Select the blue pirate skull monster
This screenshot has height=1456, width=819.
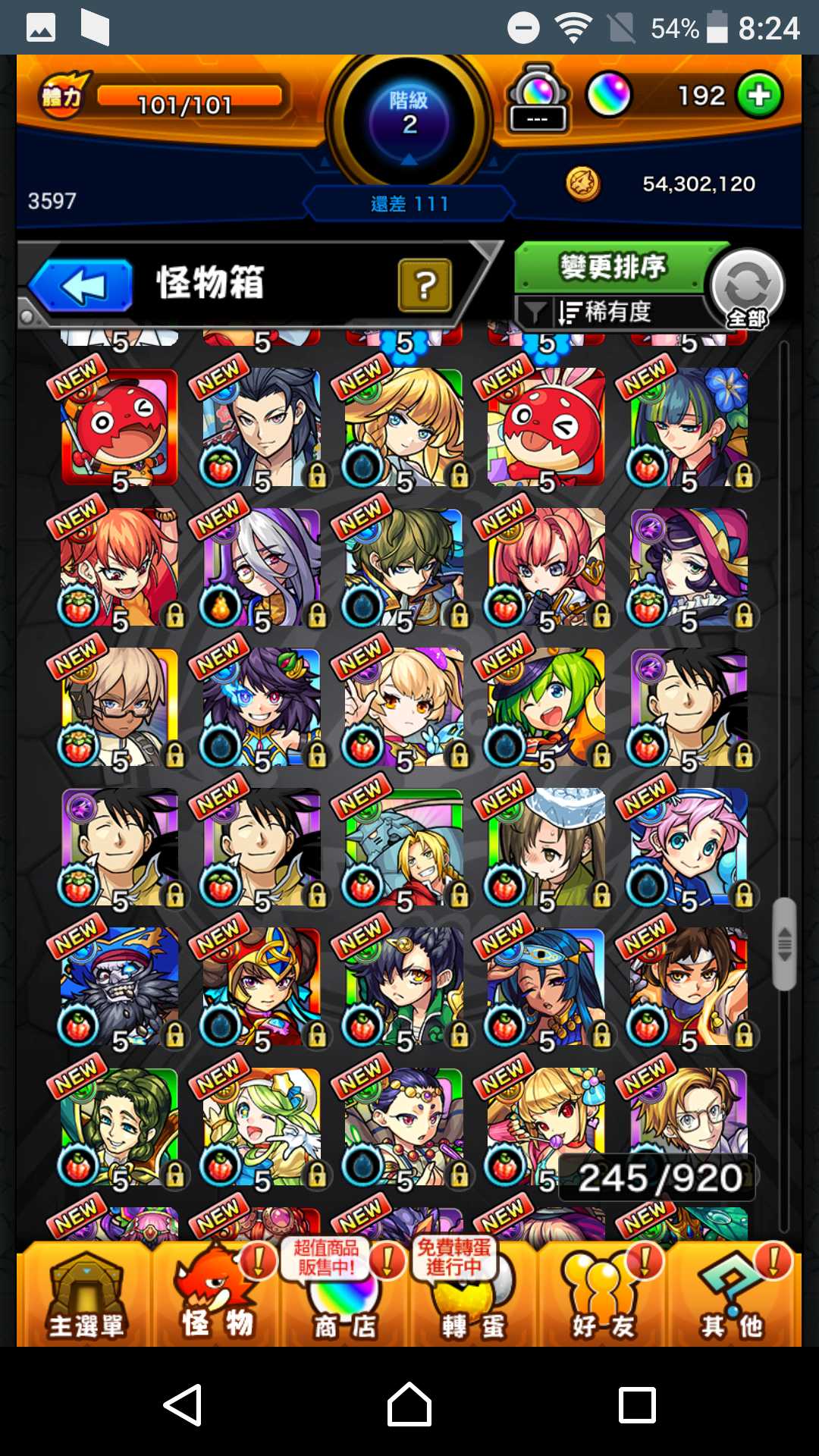(x=119, y=987)
